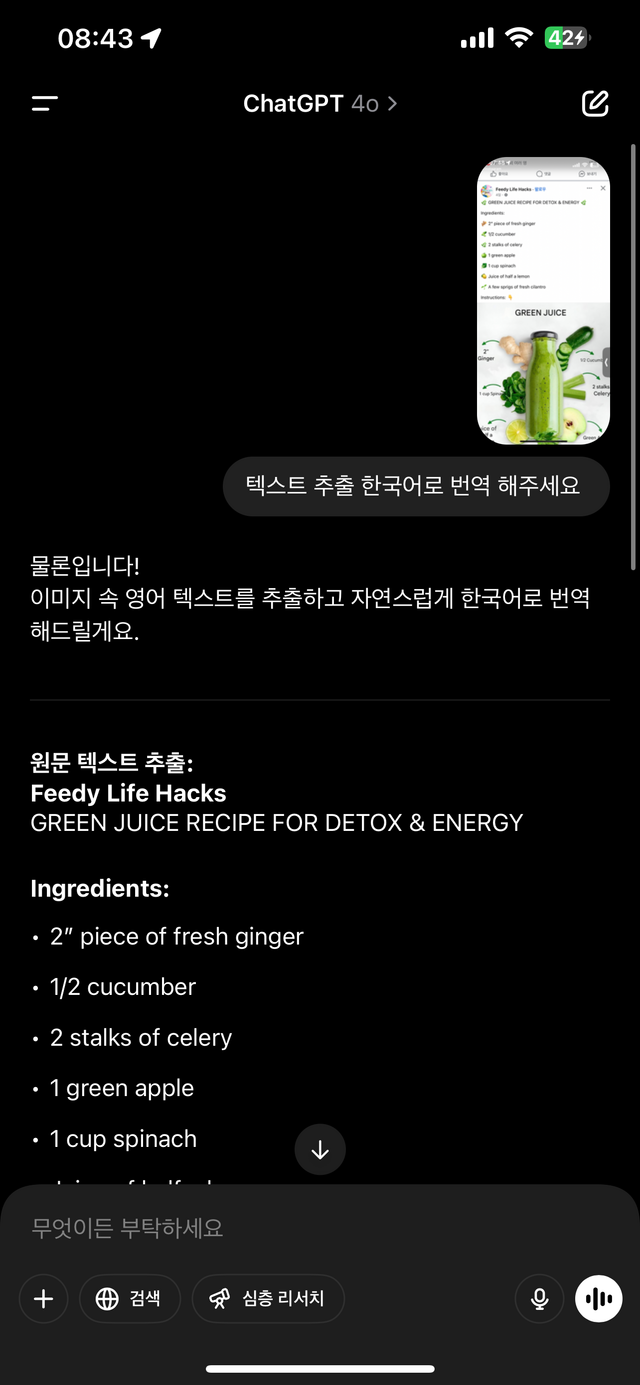The height and width of the screenshot is (1385, 640).
Task: Enable the 검색 web search chip
Action: pyautogui.click(x=130, y=1299)
